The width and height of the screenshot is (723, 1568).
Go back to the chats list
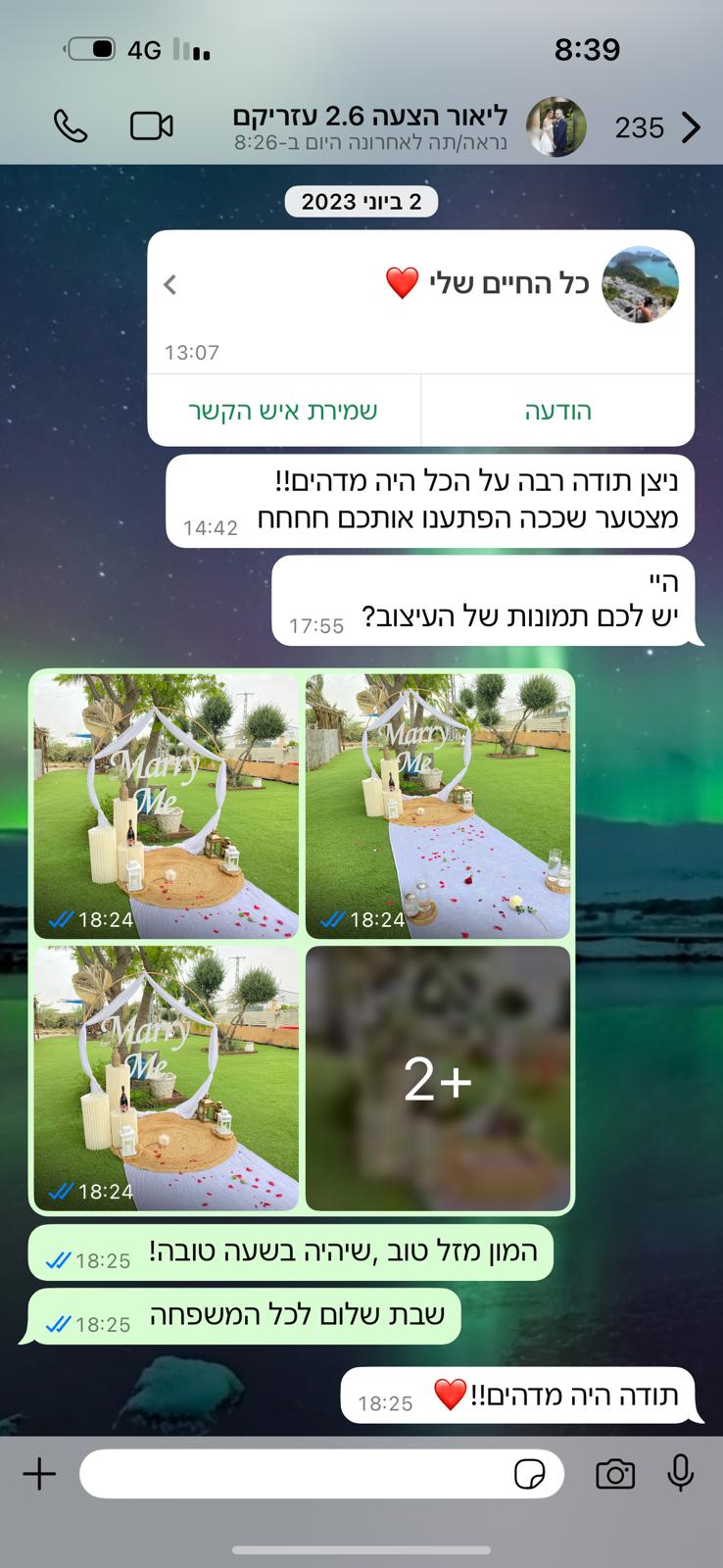(x=691, y=127)
